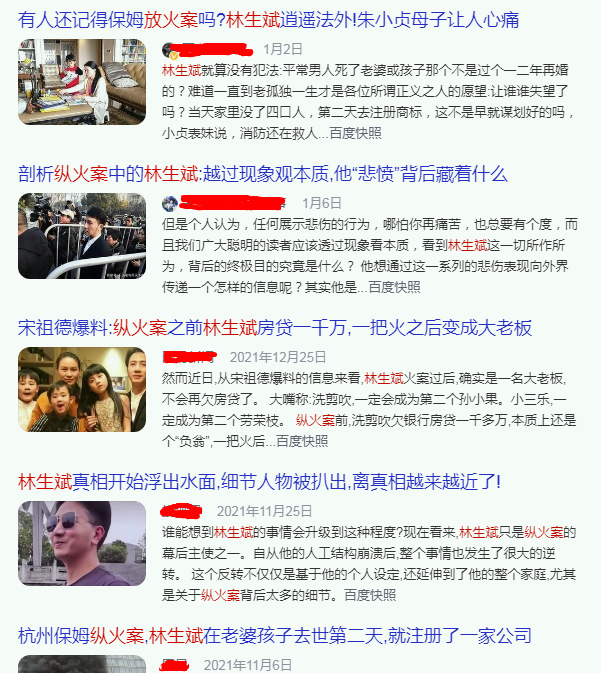Image resolution: width=601 pixels, height=673 pixels.
Task: Open result '林生斌真相开始浮出水面'
Action: (x=259, y=481)
